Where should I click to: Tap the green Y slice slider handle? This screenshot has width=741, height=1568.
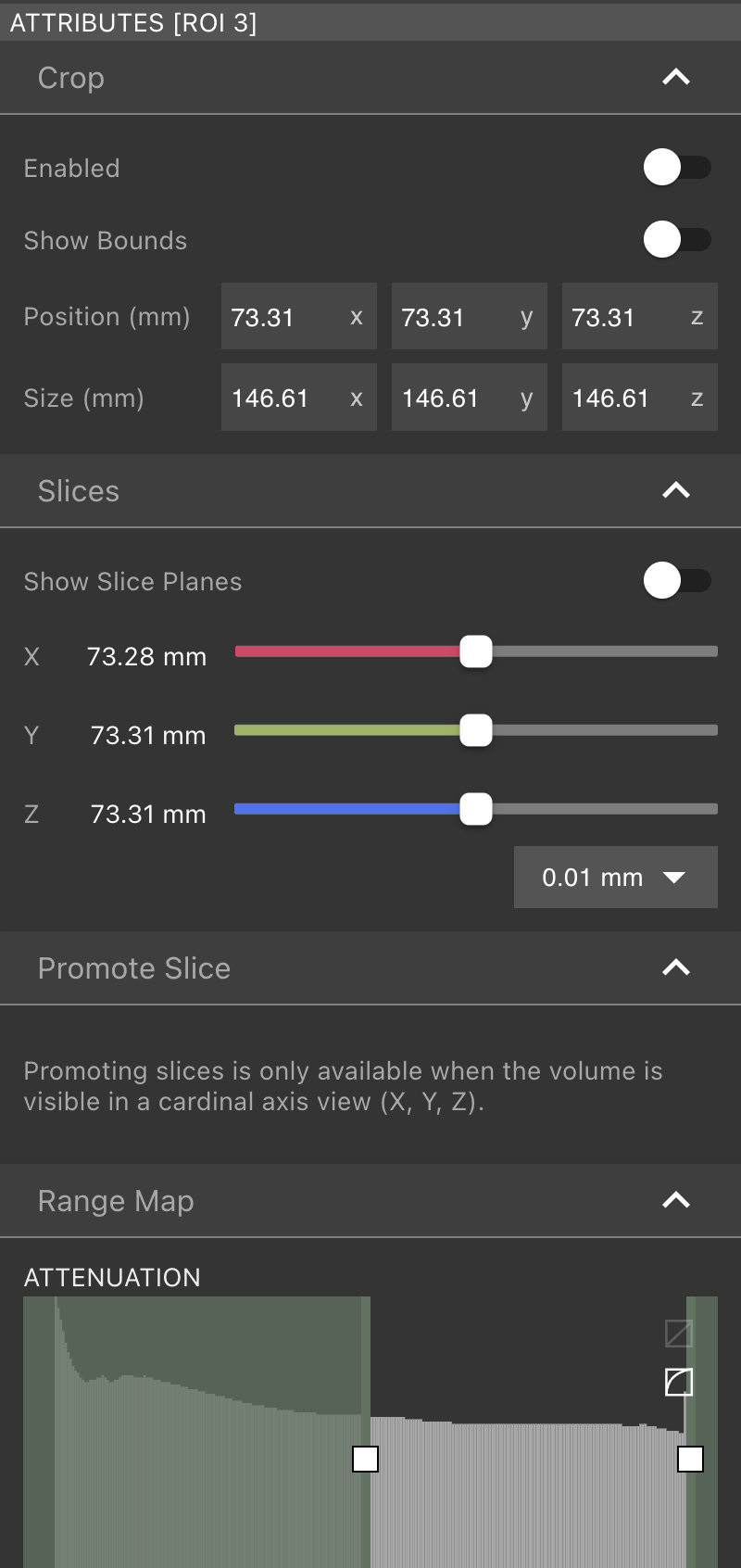[476, 730]
